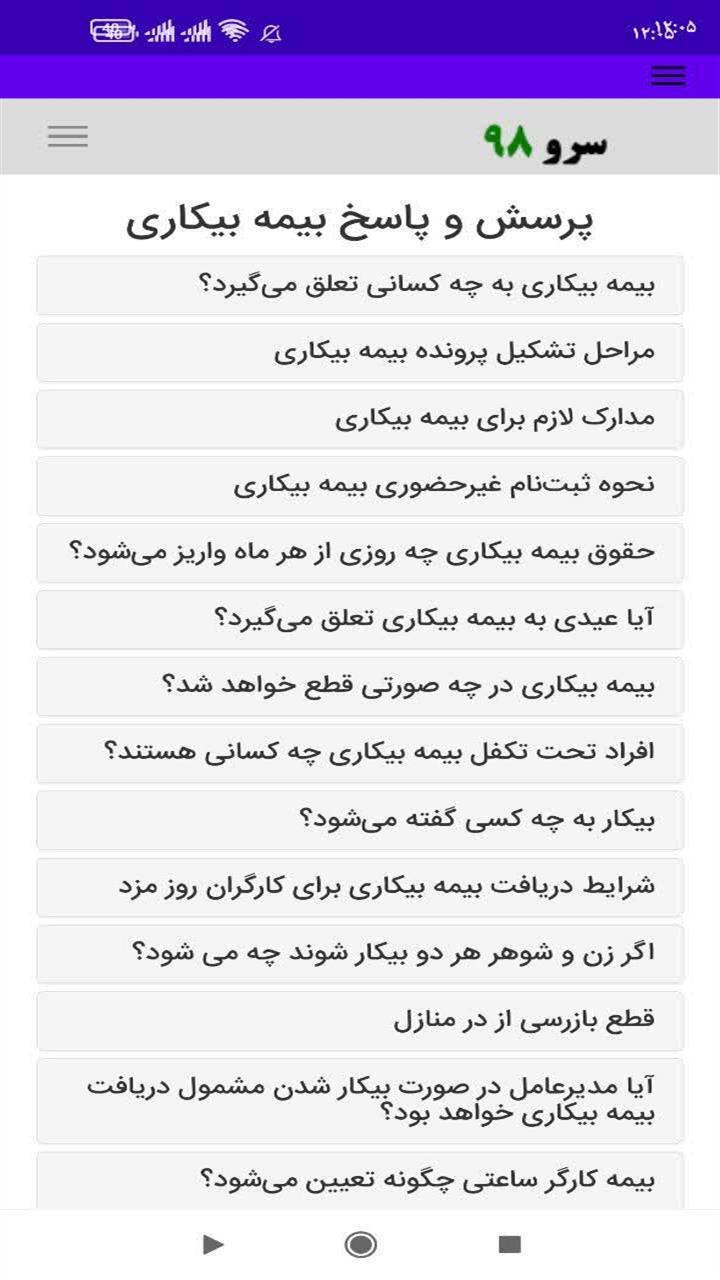
Task: Tap 'بیکار به چه کسی گفته می‌شود؟'
Action: click(360, 820)
